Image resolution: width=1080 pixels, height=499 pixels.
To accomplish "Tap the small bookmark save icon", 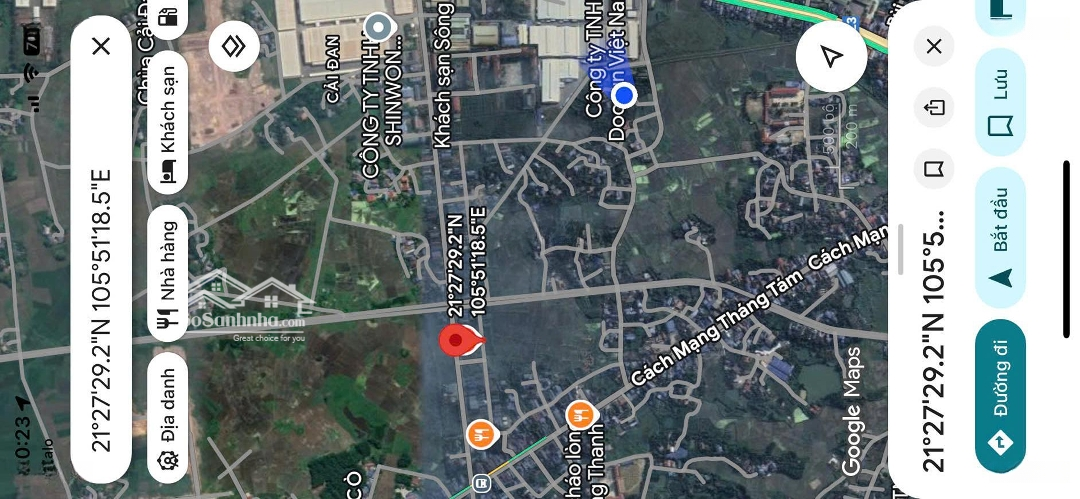I will pyautogui.click(x=934, y=169).
